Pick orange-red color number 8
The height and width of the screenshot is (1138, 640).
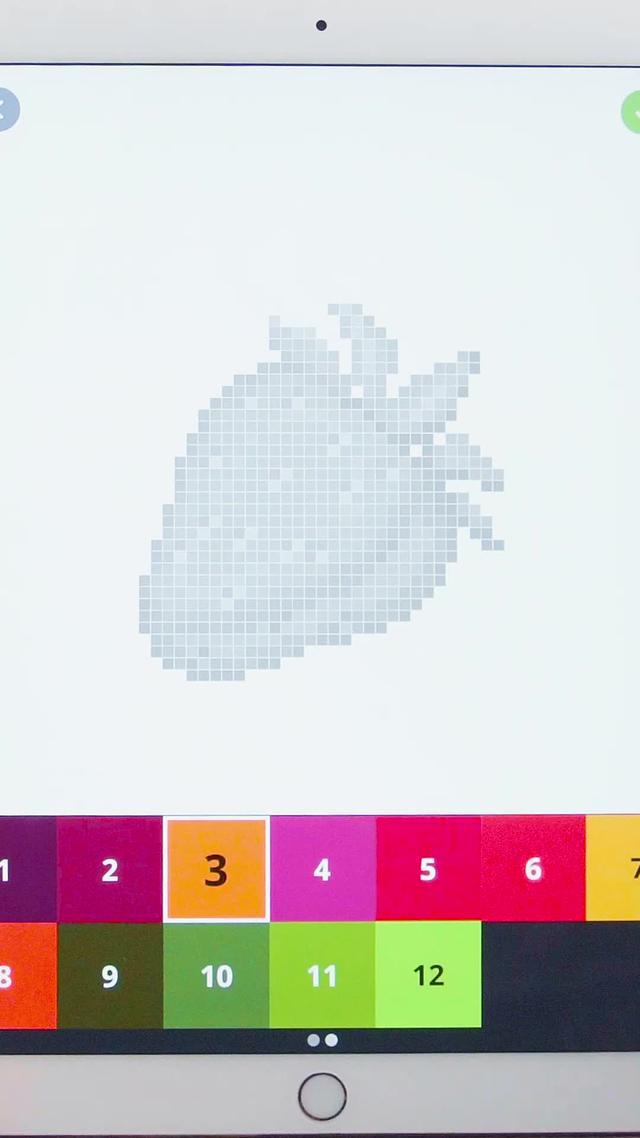click(26, 975)
